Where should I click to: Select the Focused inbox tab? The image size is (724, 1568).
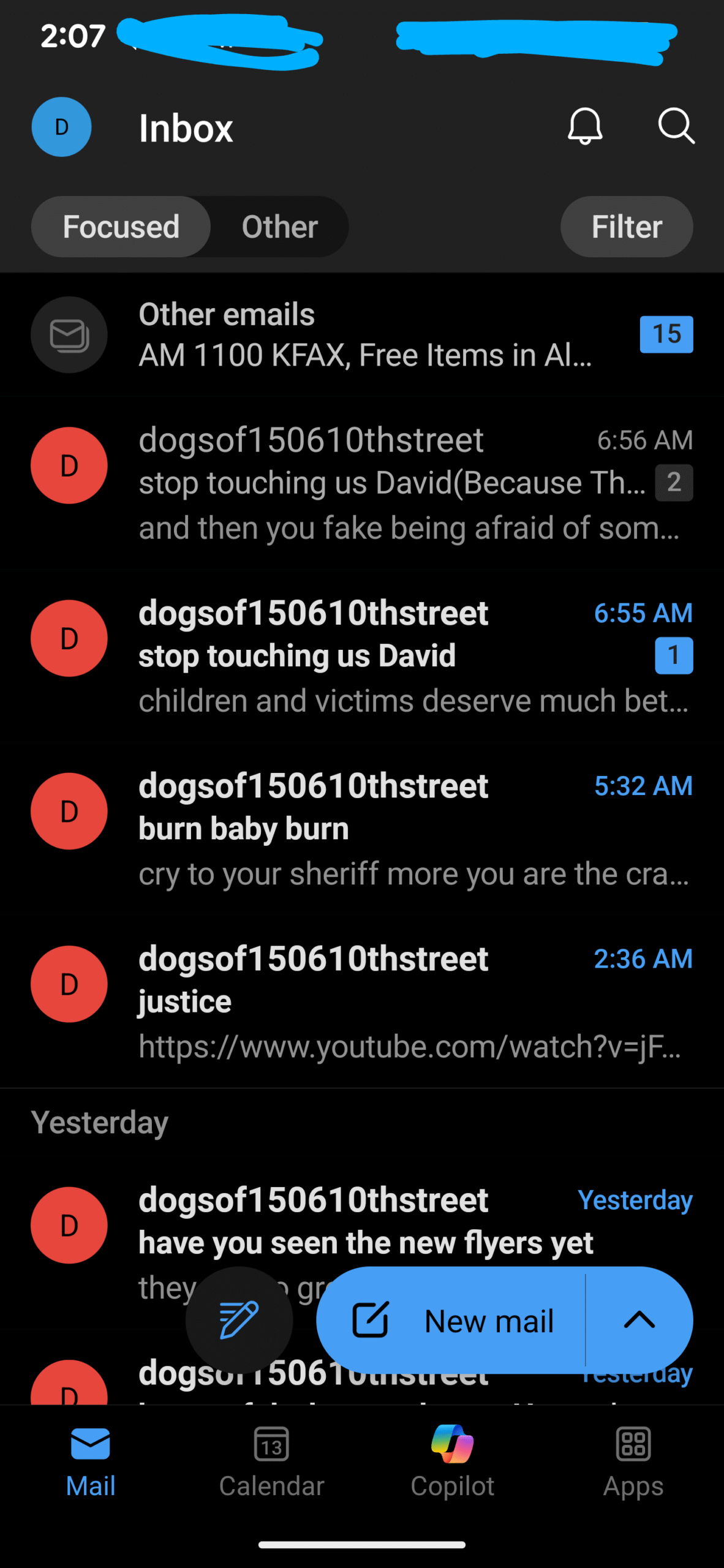(121, 227)
